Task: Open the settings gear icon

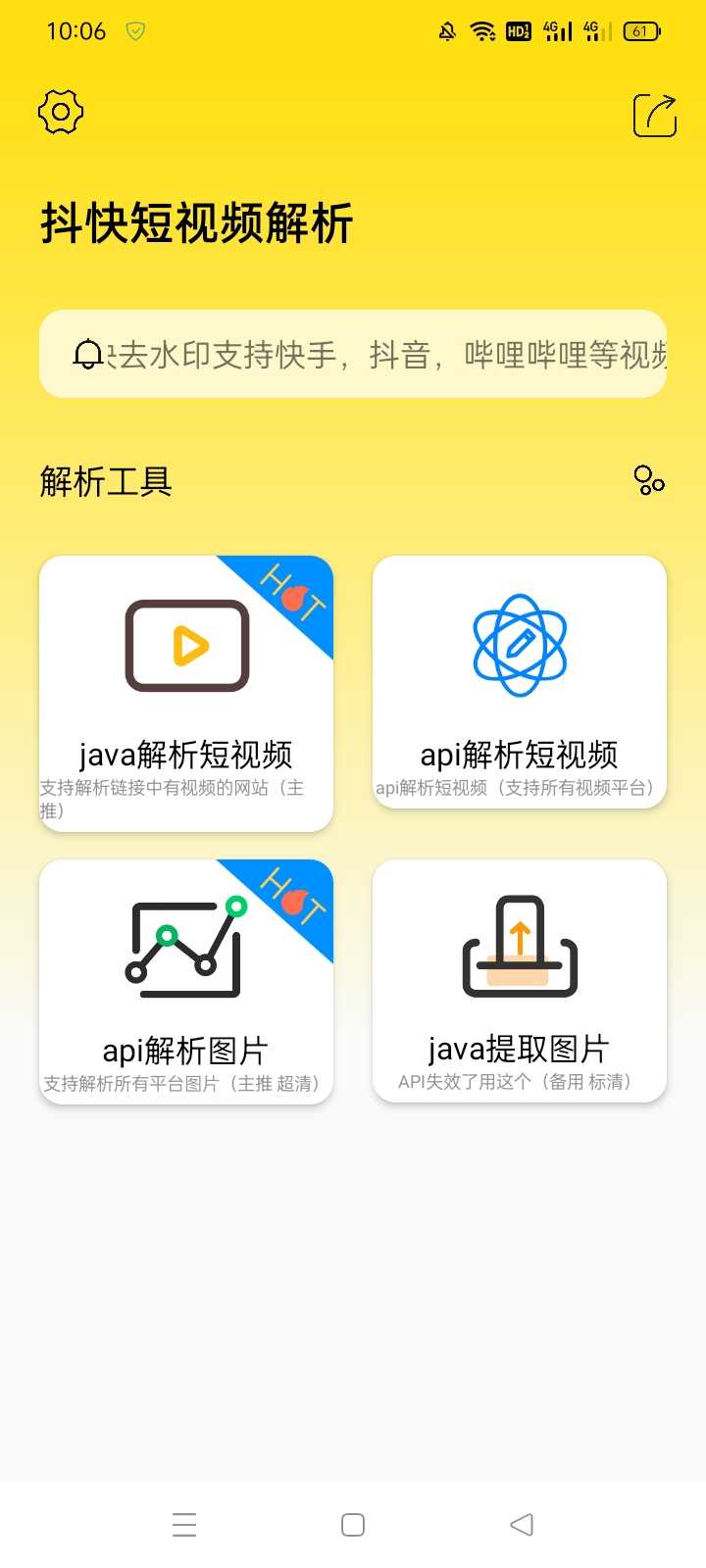Action: coord(61,113)
